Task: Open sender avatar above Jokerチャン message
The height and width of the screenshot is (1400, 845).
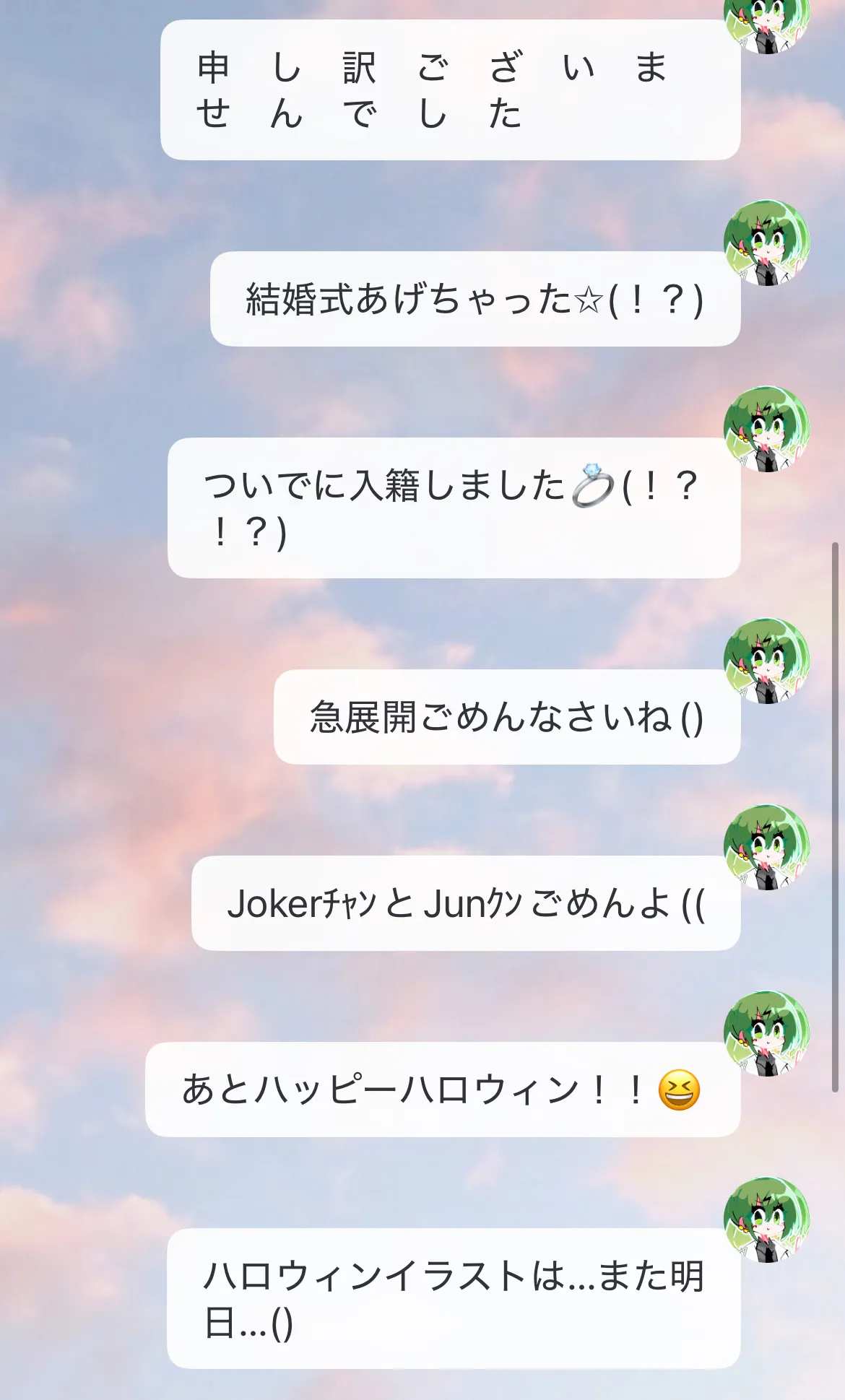Action: (x=767, y=847)
